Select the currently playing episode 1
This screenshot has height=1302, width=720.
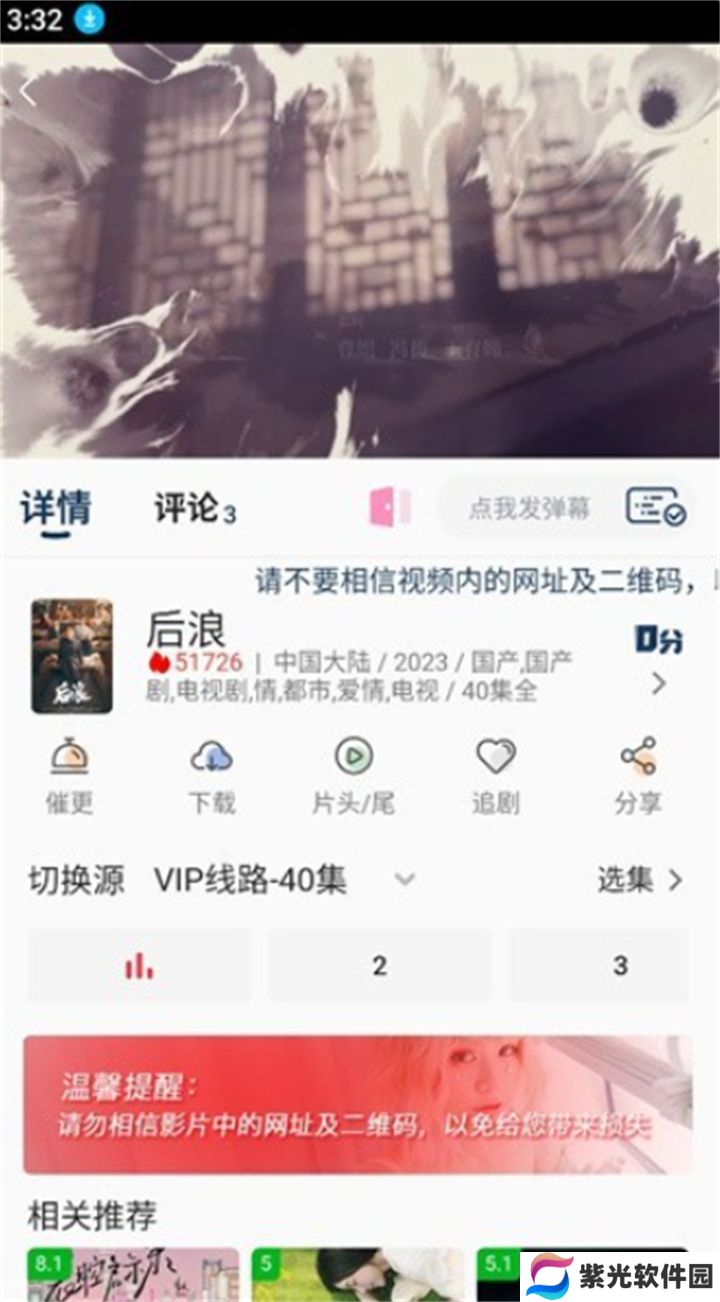pos(139,966)
